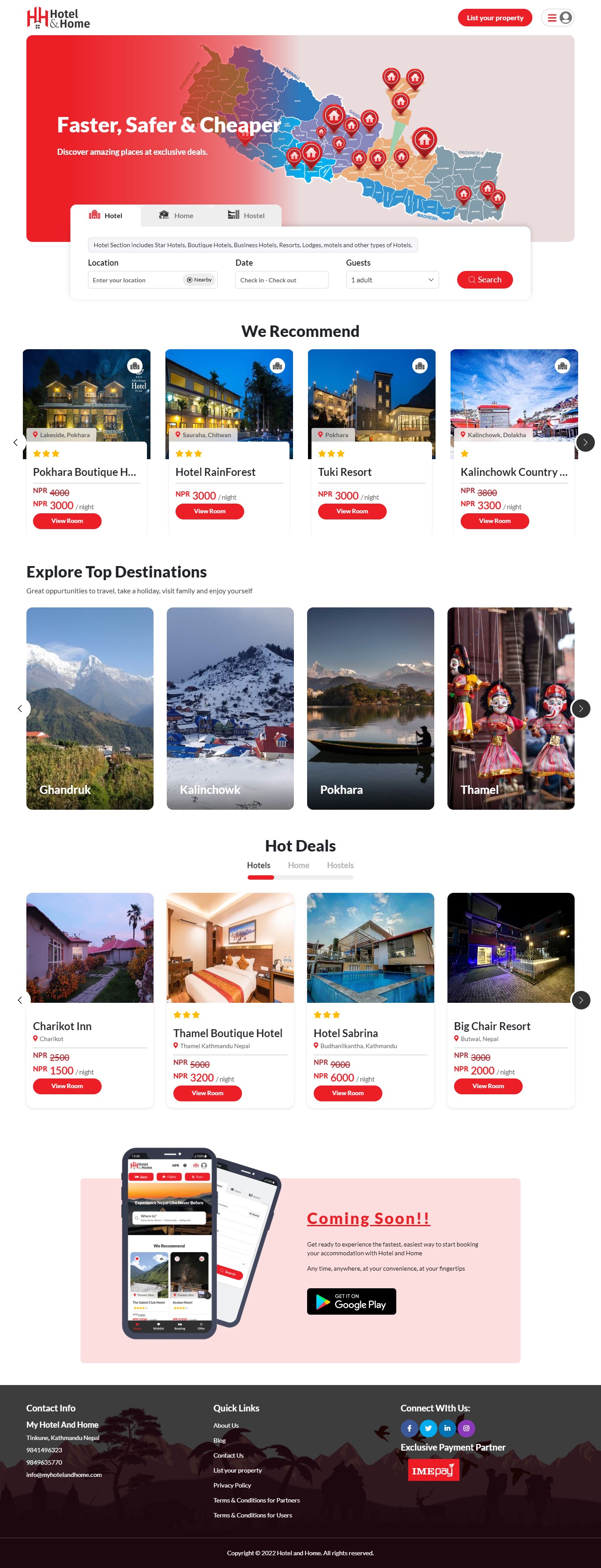View Room for Charikot Inn
The height and width of the screenshot is (1568, 601).
coord(67,1086)
